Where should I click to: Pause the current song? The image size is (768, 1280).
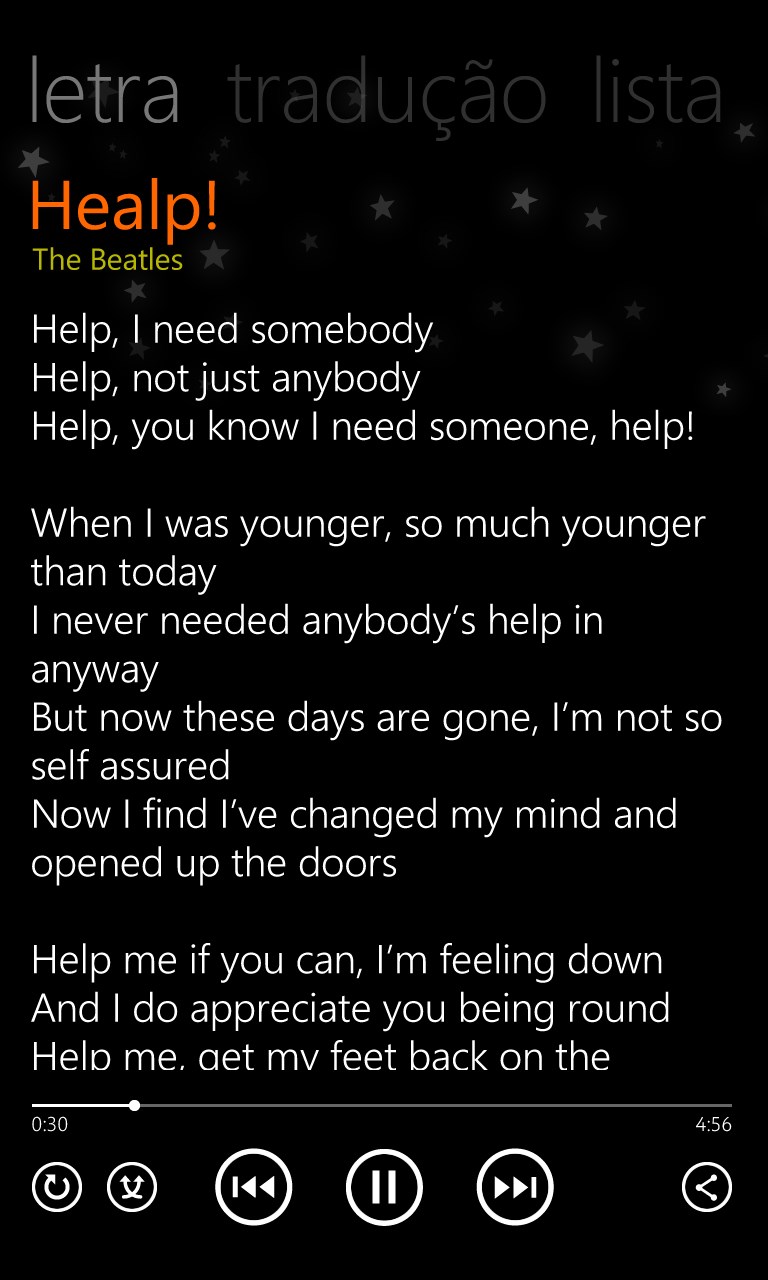(x=384, y=1187)
